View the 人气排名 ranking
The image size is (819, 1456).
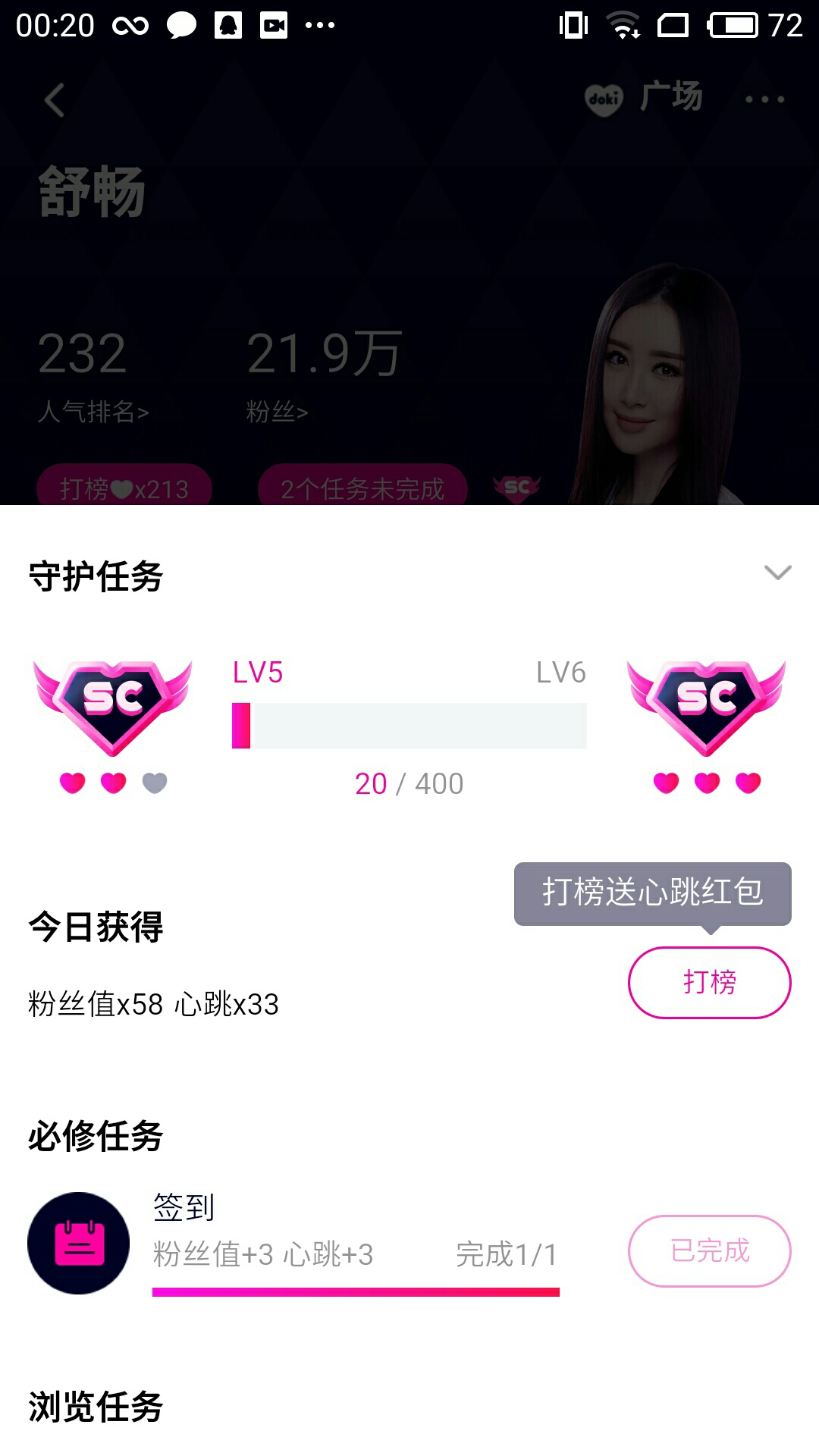[93, 412]
